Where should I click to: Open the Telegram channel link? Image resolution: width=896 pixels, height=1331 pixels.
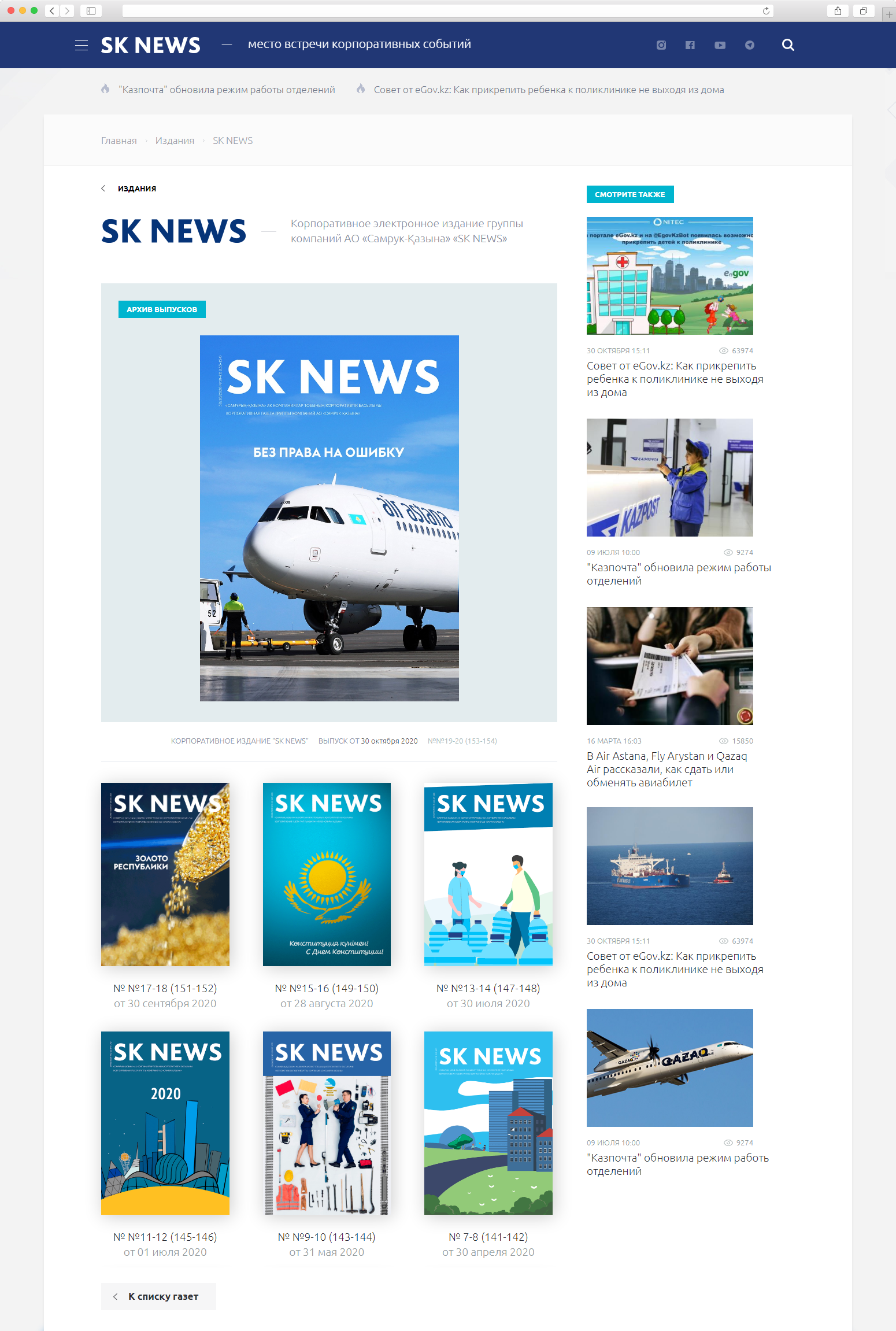pyautogui.click(x=750, y=45)
